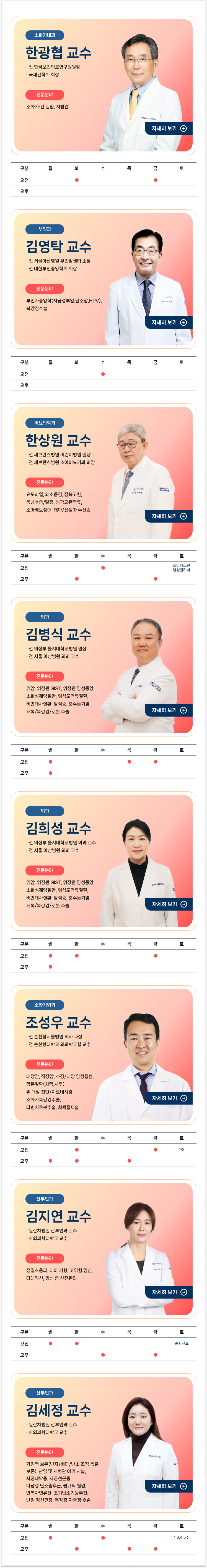This screenshot has height=1568, width=207.
Task: Tap 자세히 보기 on 김영탁 교수's card
Action: [x=169, y=322]
